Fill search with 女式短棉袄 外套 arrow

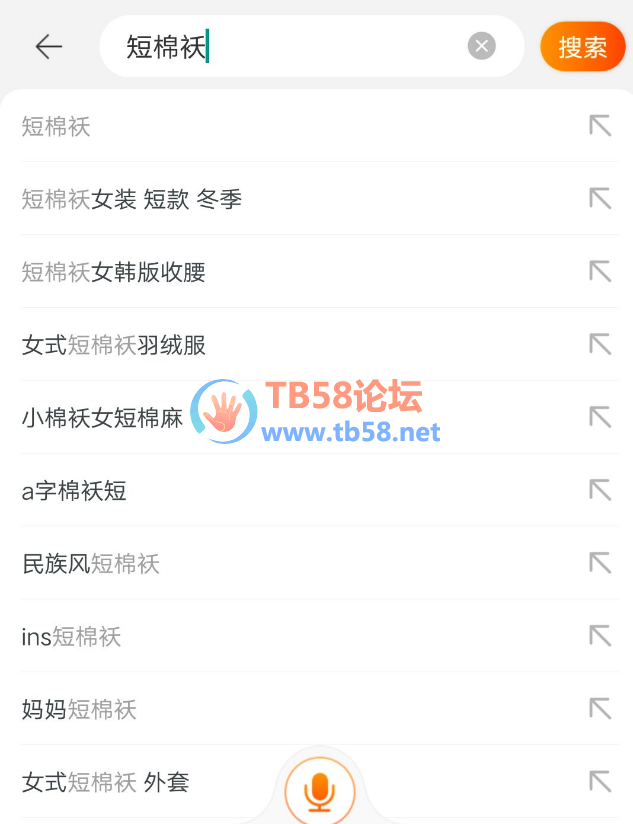[600, 782]
